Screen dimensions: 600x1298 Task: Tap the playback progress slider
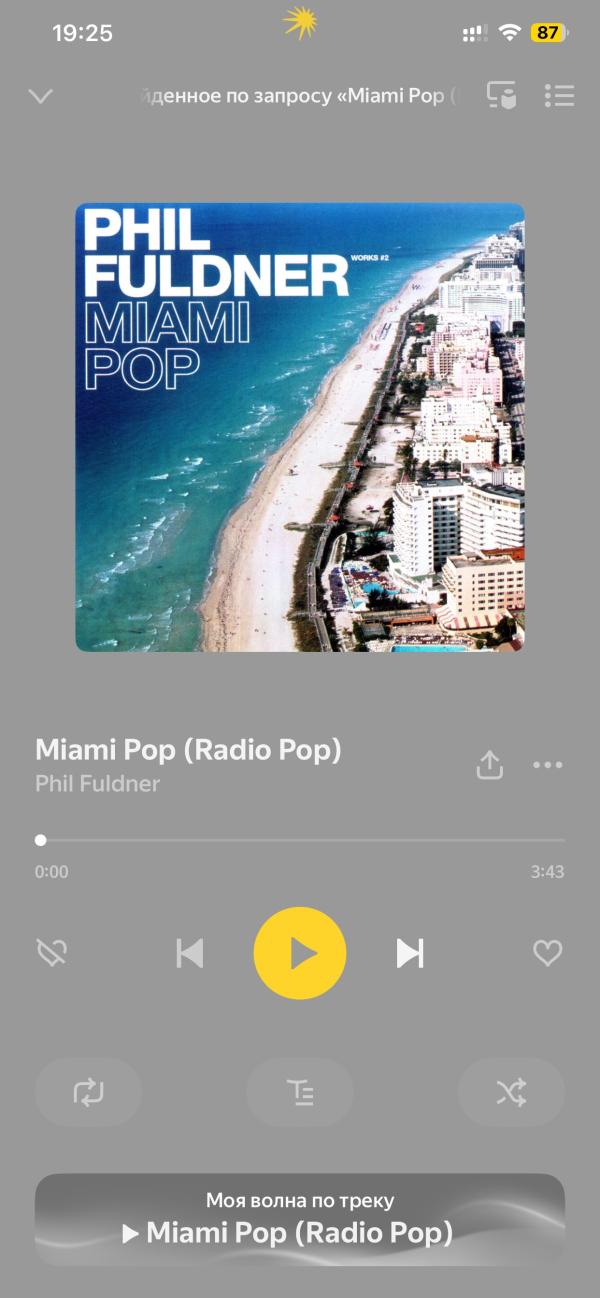pos(300,840)
